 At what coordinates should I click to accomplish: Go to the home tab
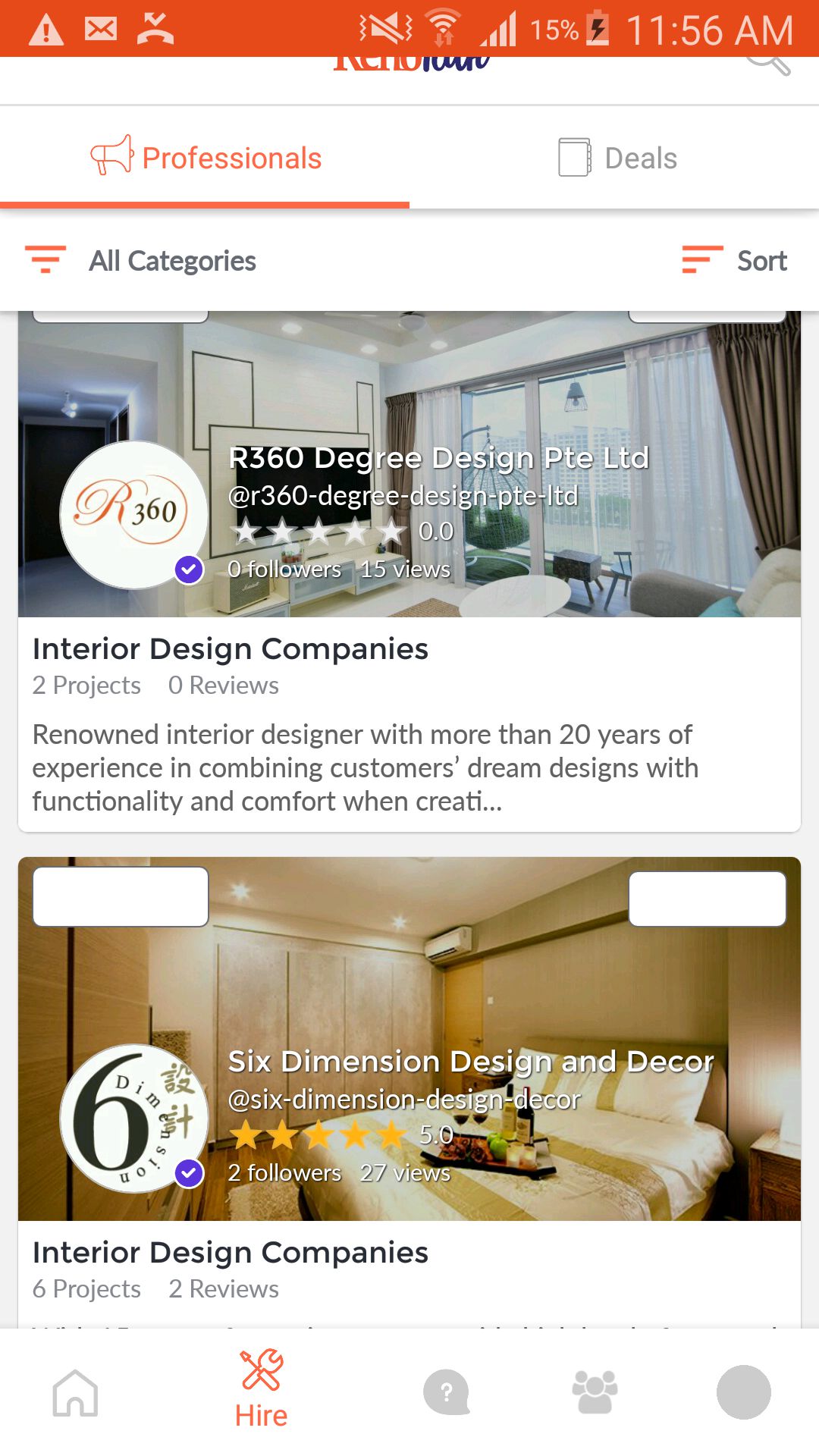coord(75,1392)
